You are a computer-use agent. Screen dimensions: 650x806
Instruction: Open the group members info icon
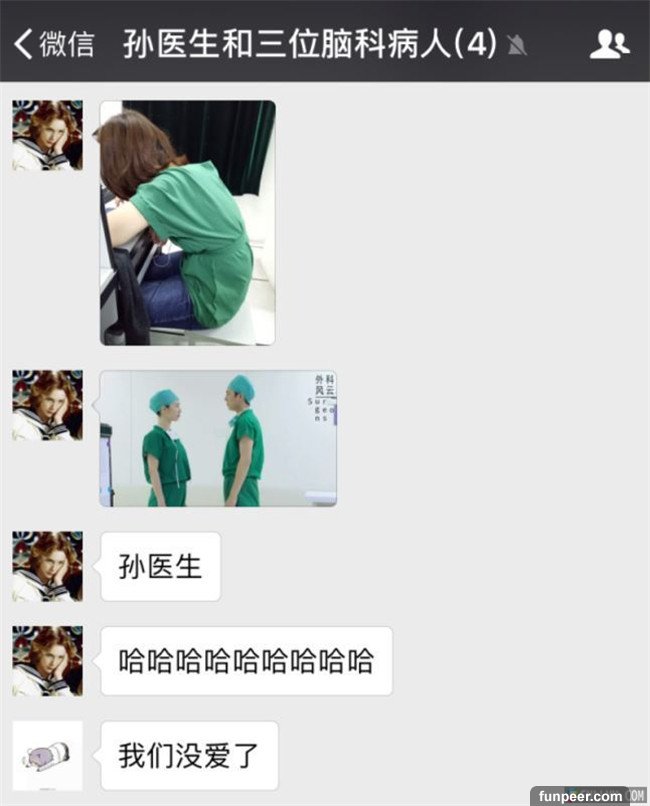pyautogui.click(x=609, y=43)
